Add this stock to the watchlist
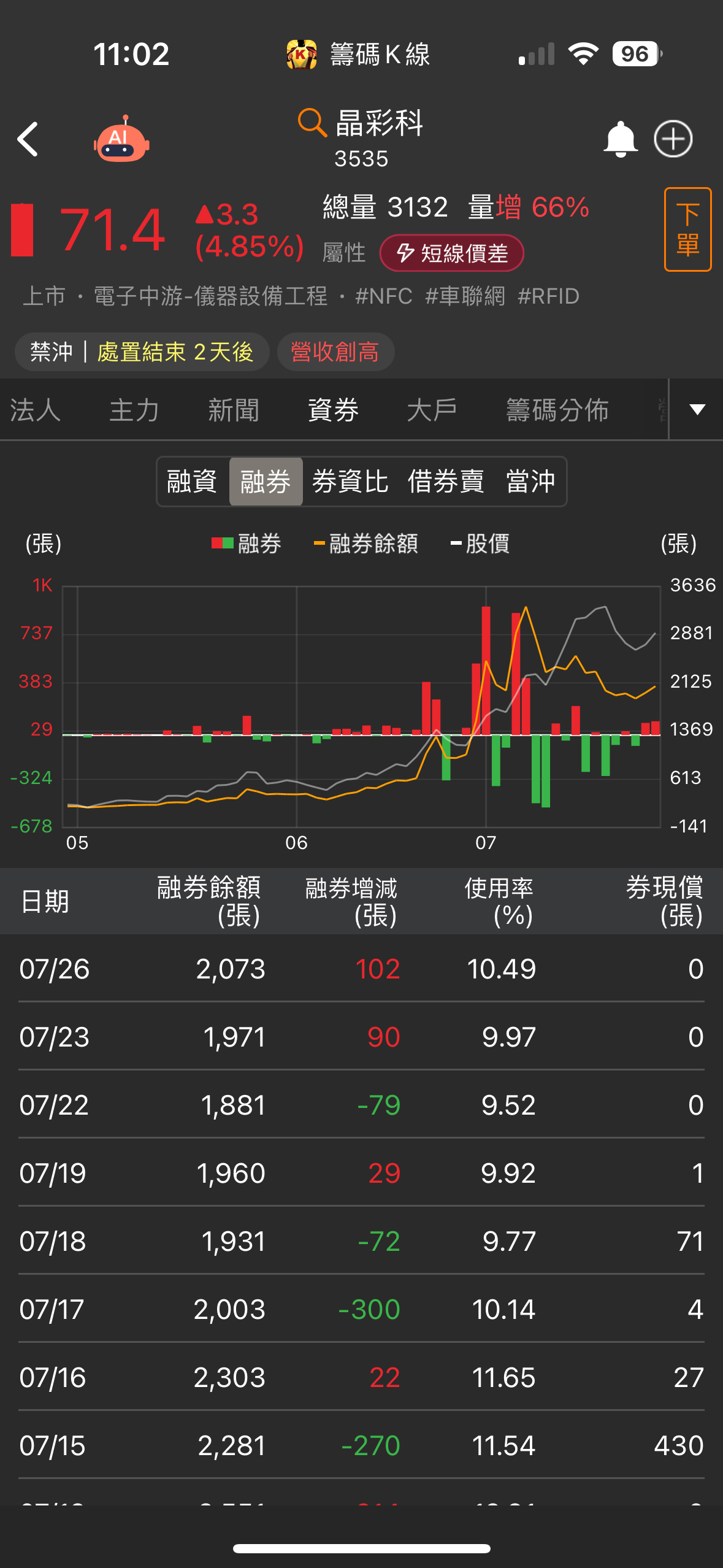 pyautogui.click(x=673, y=139)
